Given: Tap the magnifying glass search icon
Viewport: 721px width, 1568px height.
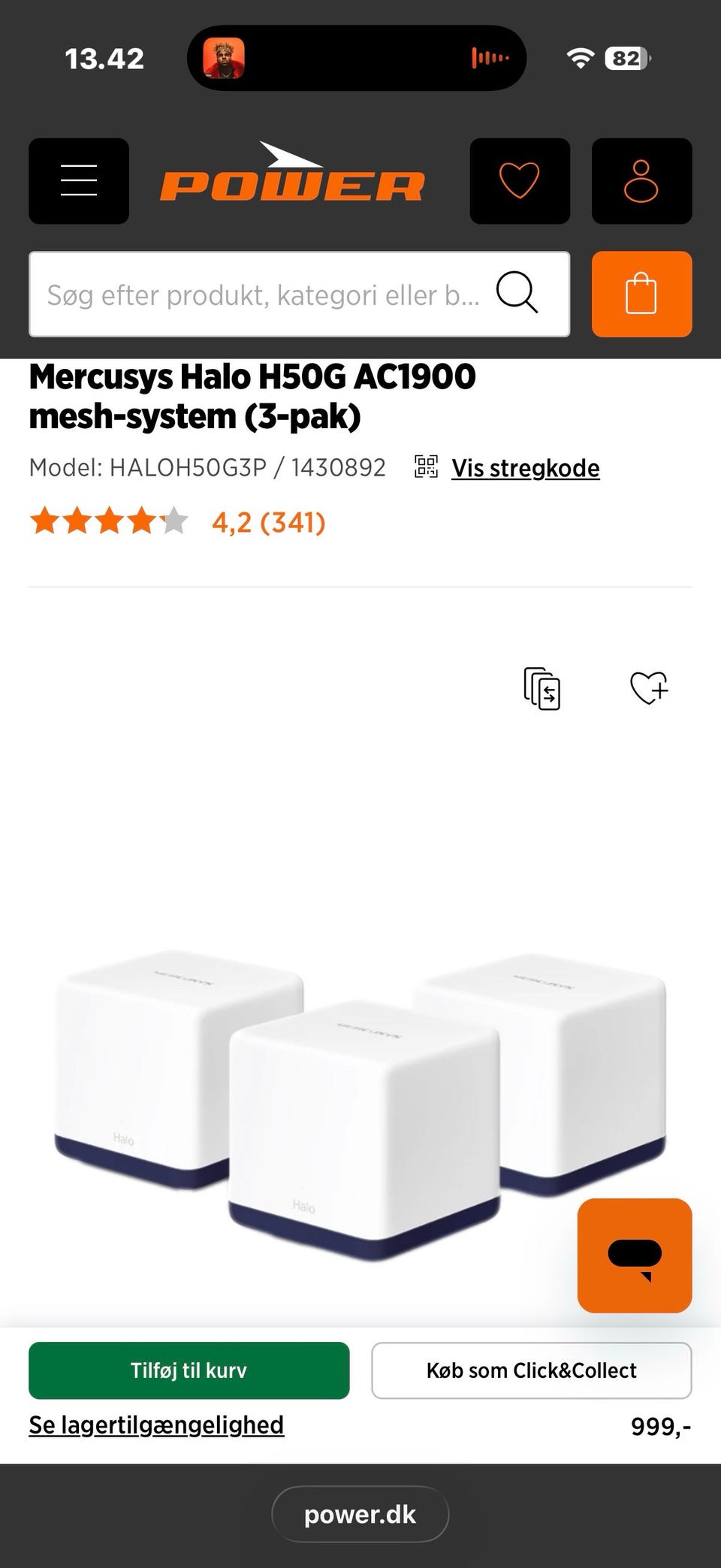Looking at the screenshot, I should (517, 293).
